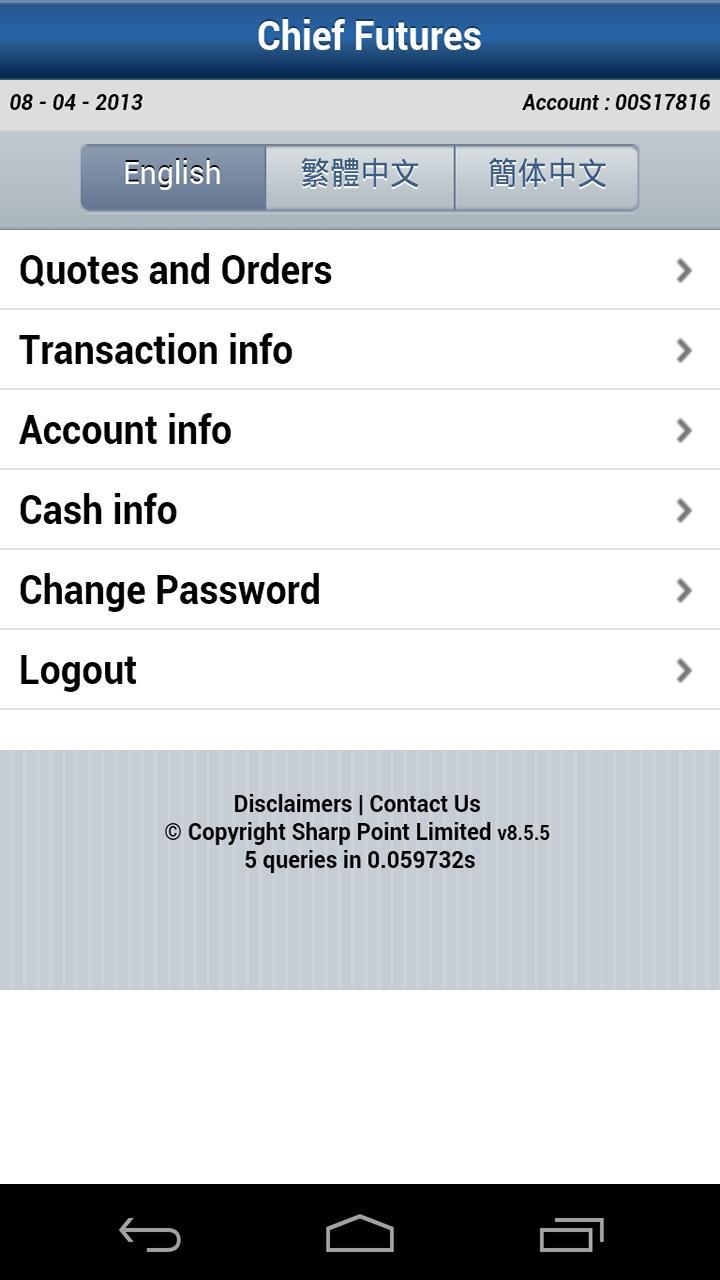720x1280 pixels.
Task: Switch language to 簡体中文
Action: [x=546, y=177]
